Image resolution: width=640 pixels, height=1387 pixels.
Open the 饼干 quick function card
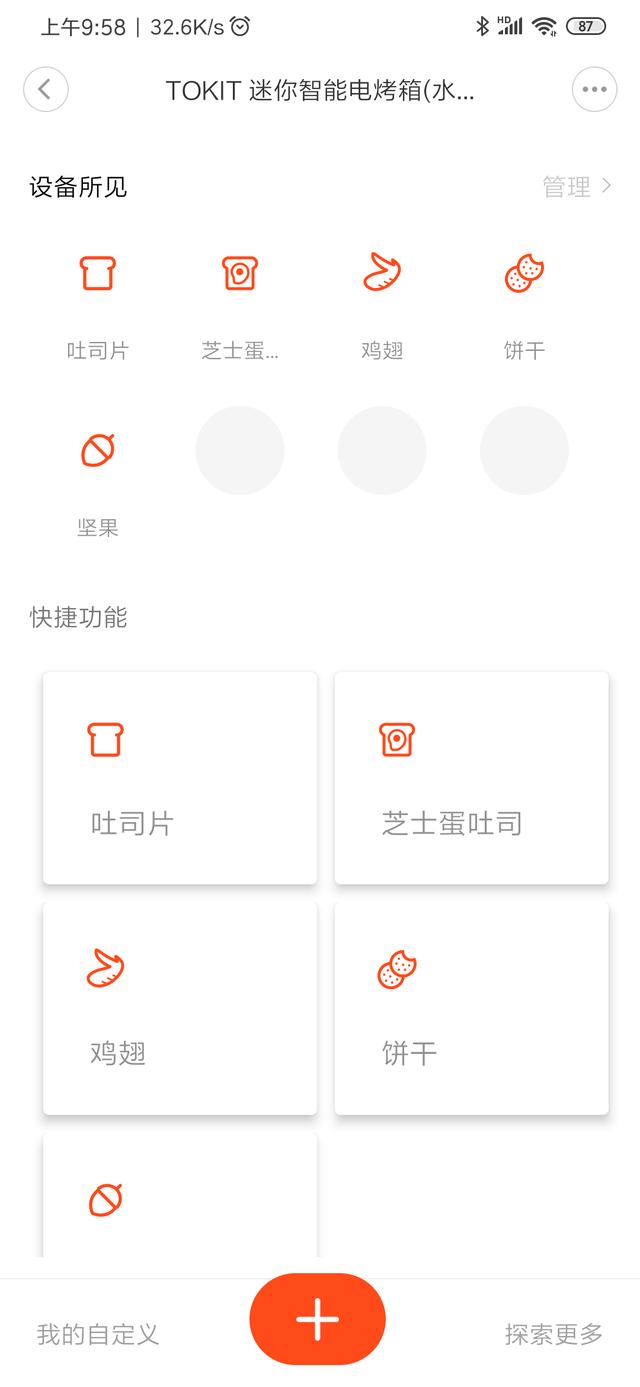tap(471, 1008)
